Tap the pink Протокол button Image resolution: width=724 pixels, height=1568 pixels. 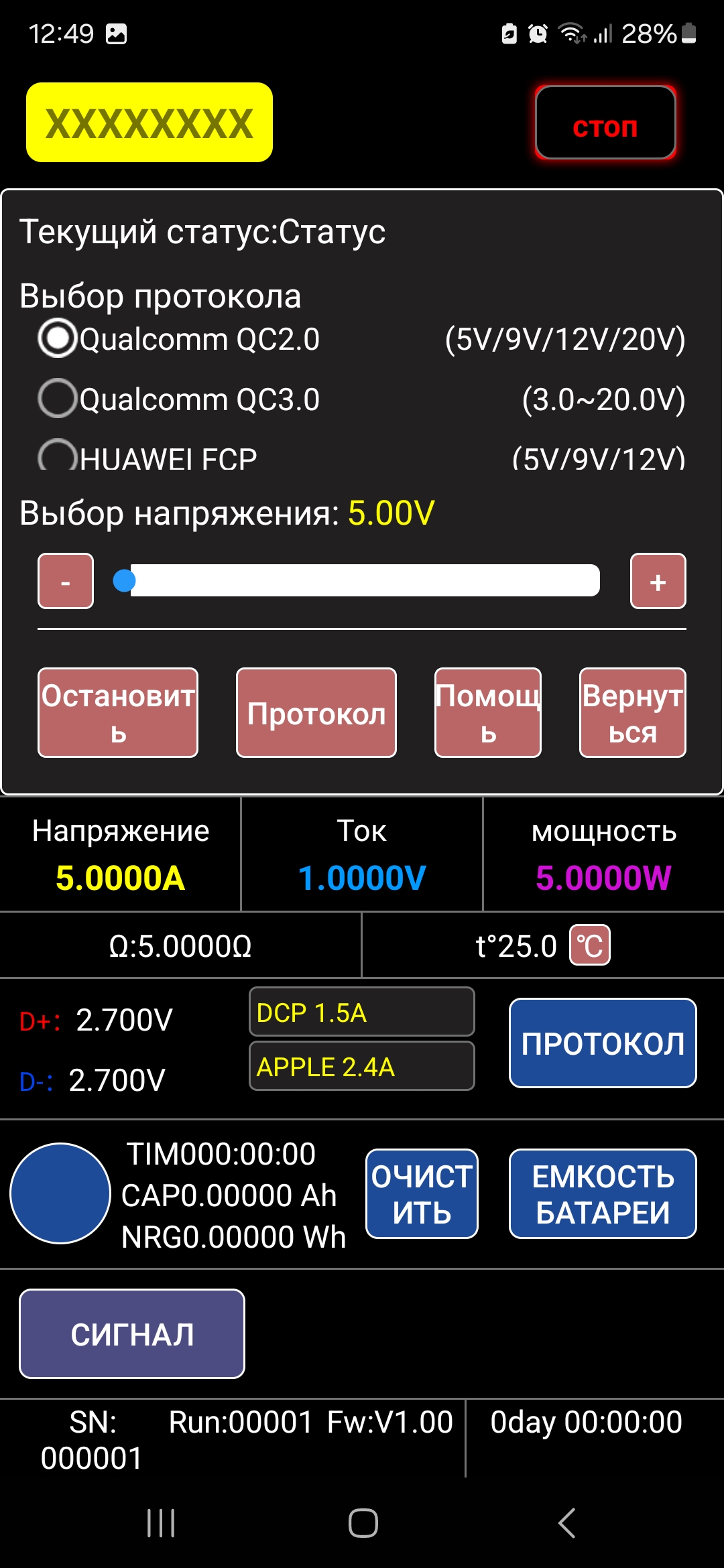pyautogui.click(x=316, y=712)
